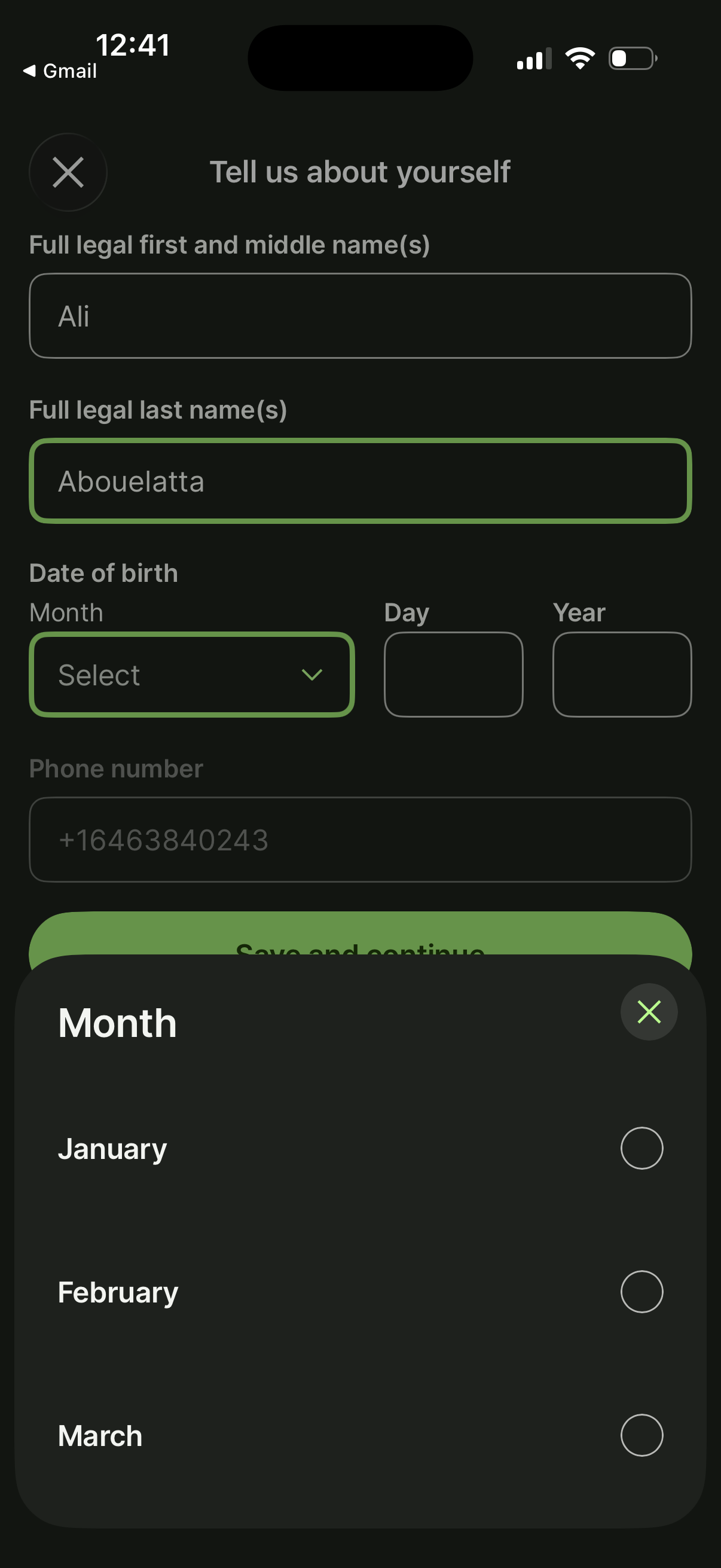Dismiss the Month selection sheet

click(x=649, y=1012)
